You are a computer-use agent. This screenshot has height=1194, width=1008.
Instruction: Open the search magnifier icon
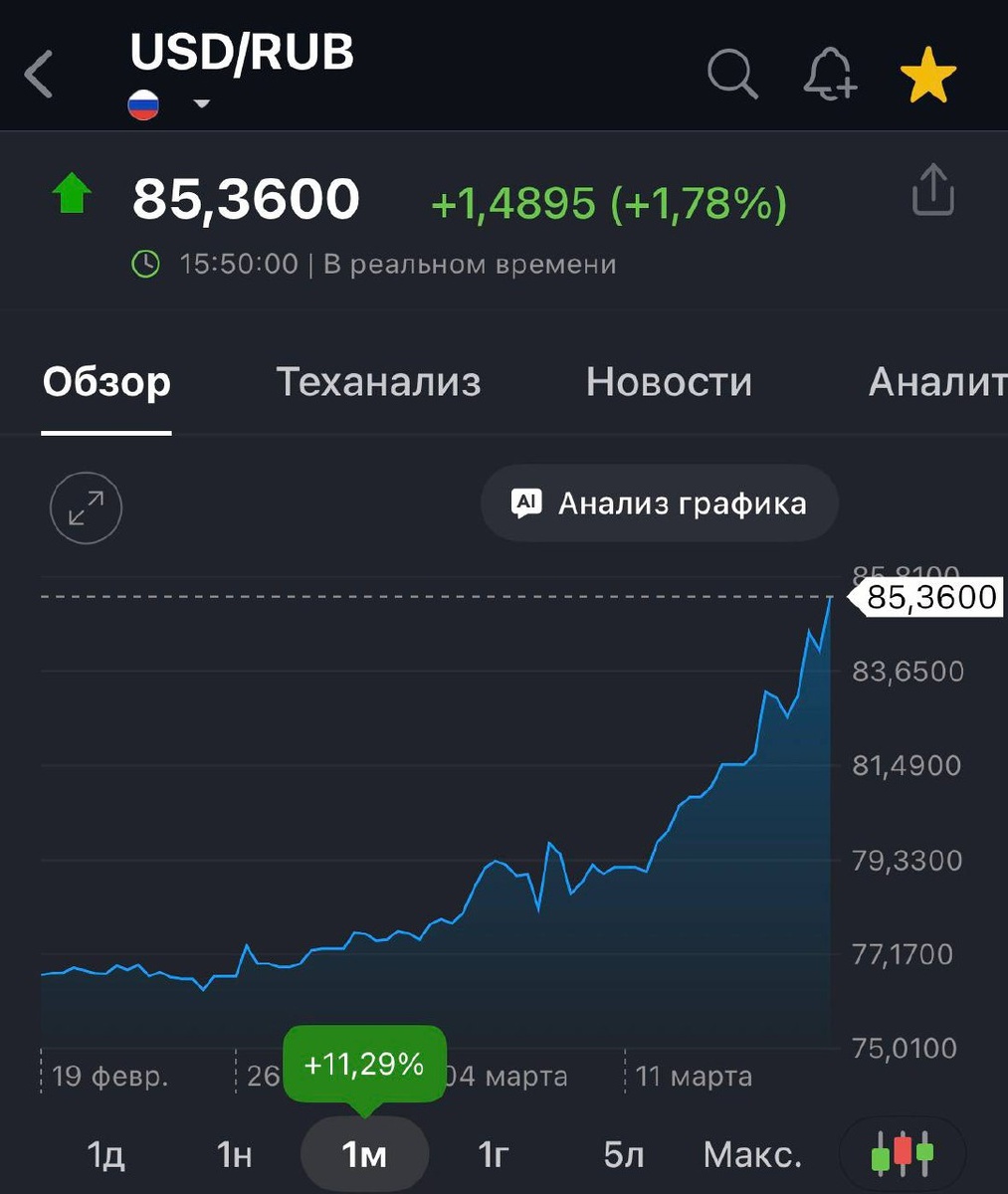click(x=732, y=75)
